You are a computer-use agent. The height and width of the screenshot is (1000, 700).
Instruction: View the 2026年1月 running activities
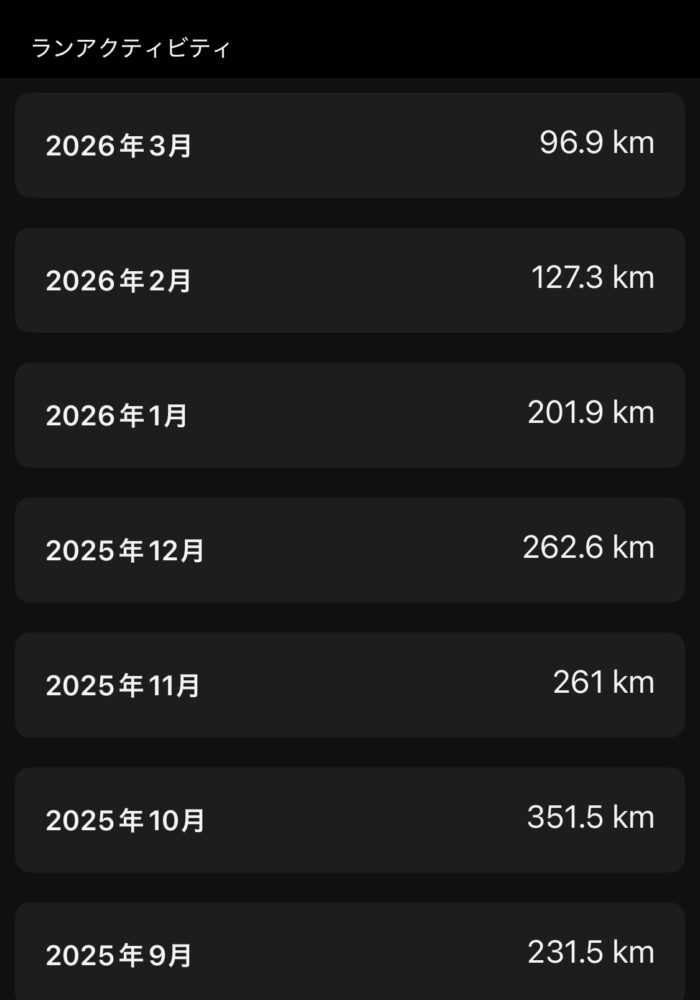[x=349, y=415]
